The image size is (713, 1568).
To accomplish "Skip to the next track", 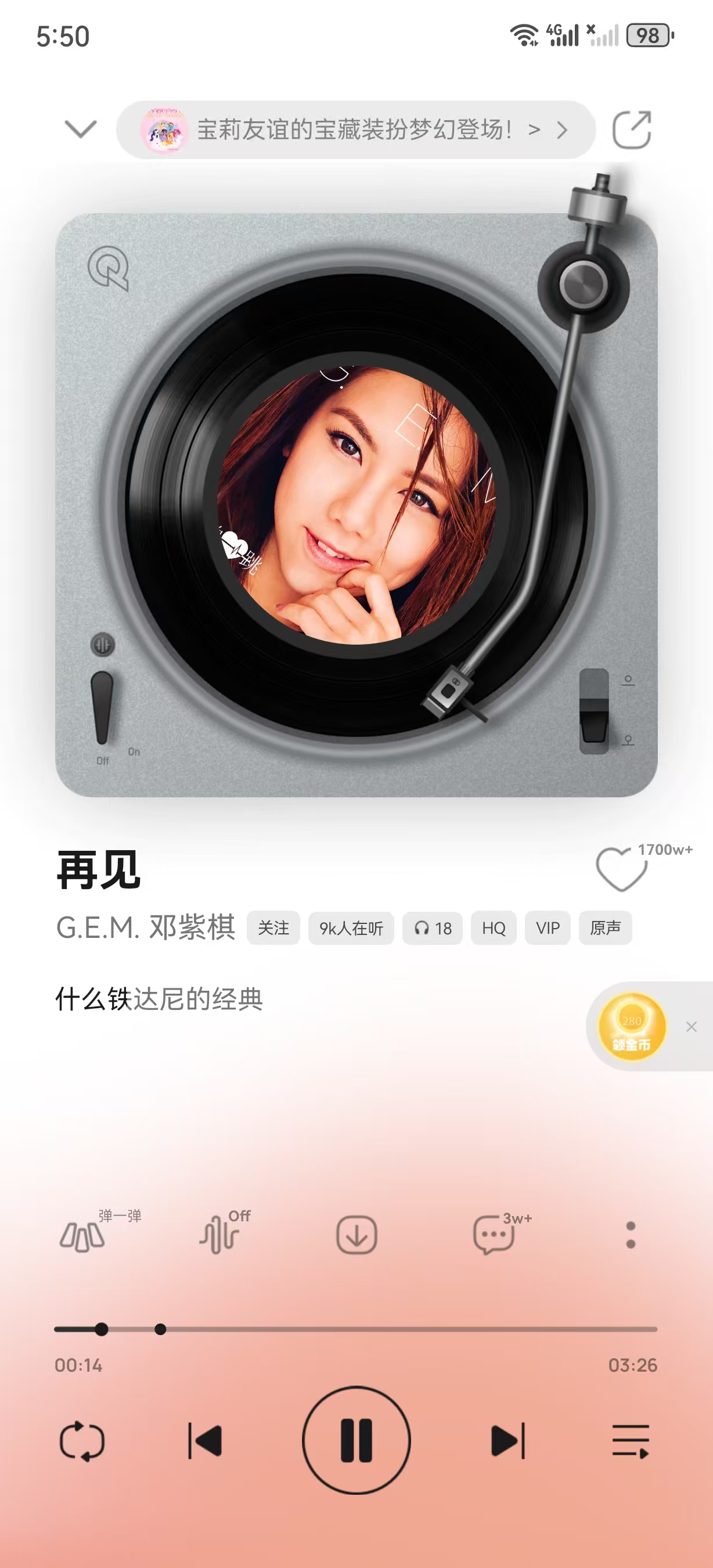I will (x=508, y=1441).
